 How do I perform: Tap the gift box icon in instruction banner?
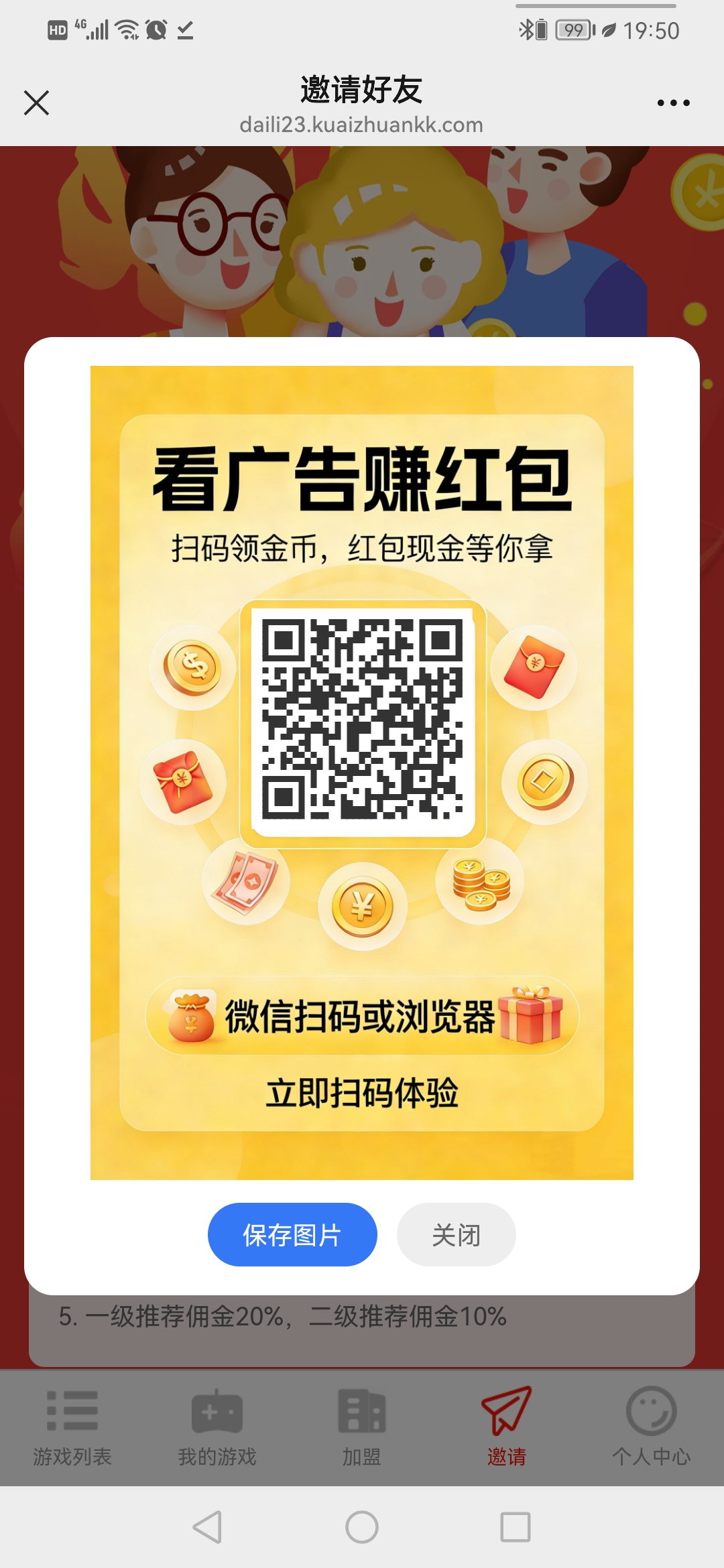(530, 1014)
